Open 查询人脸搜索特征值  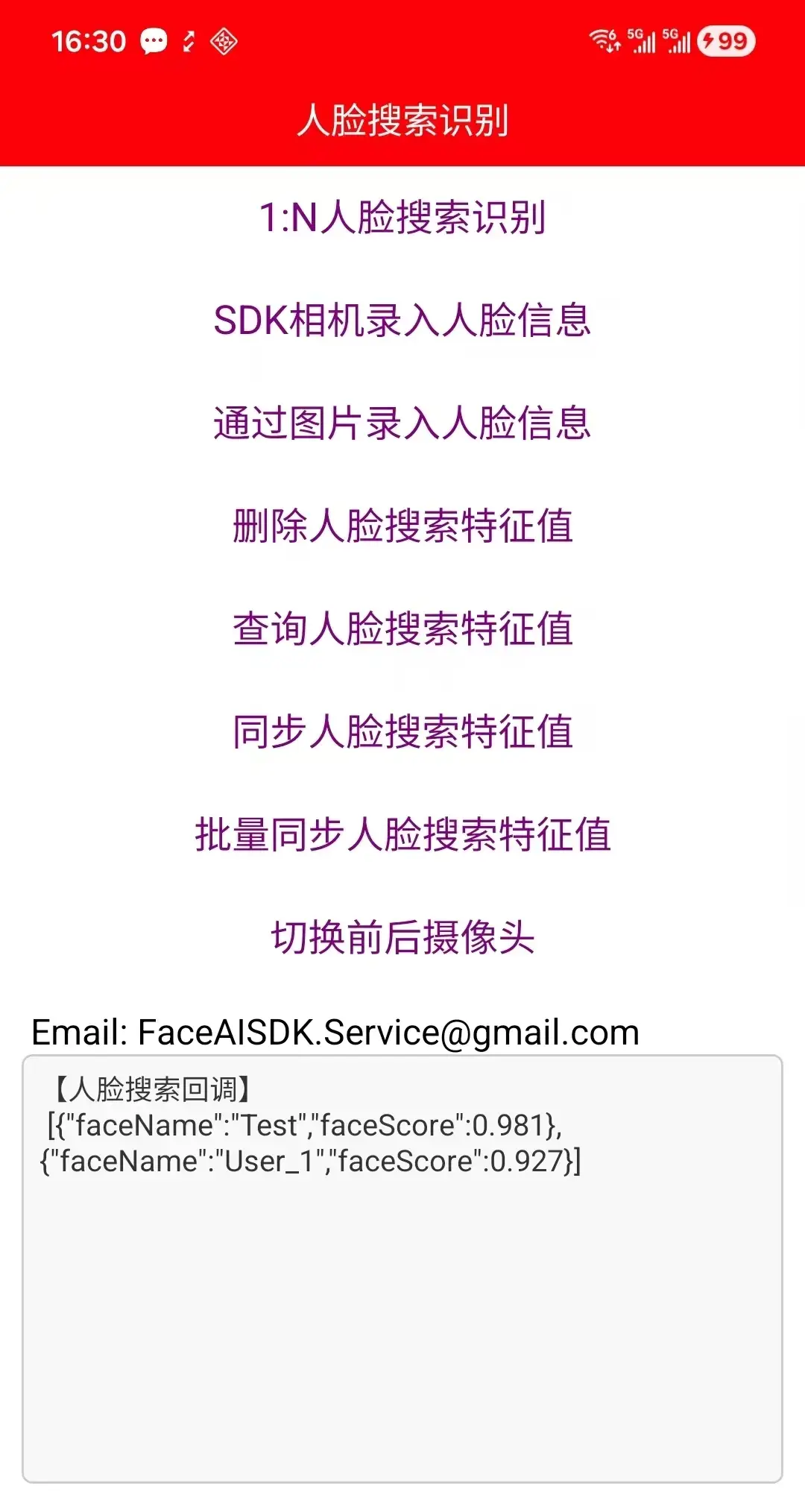point(402,629)
